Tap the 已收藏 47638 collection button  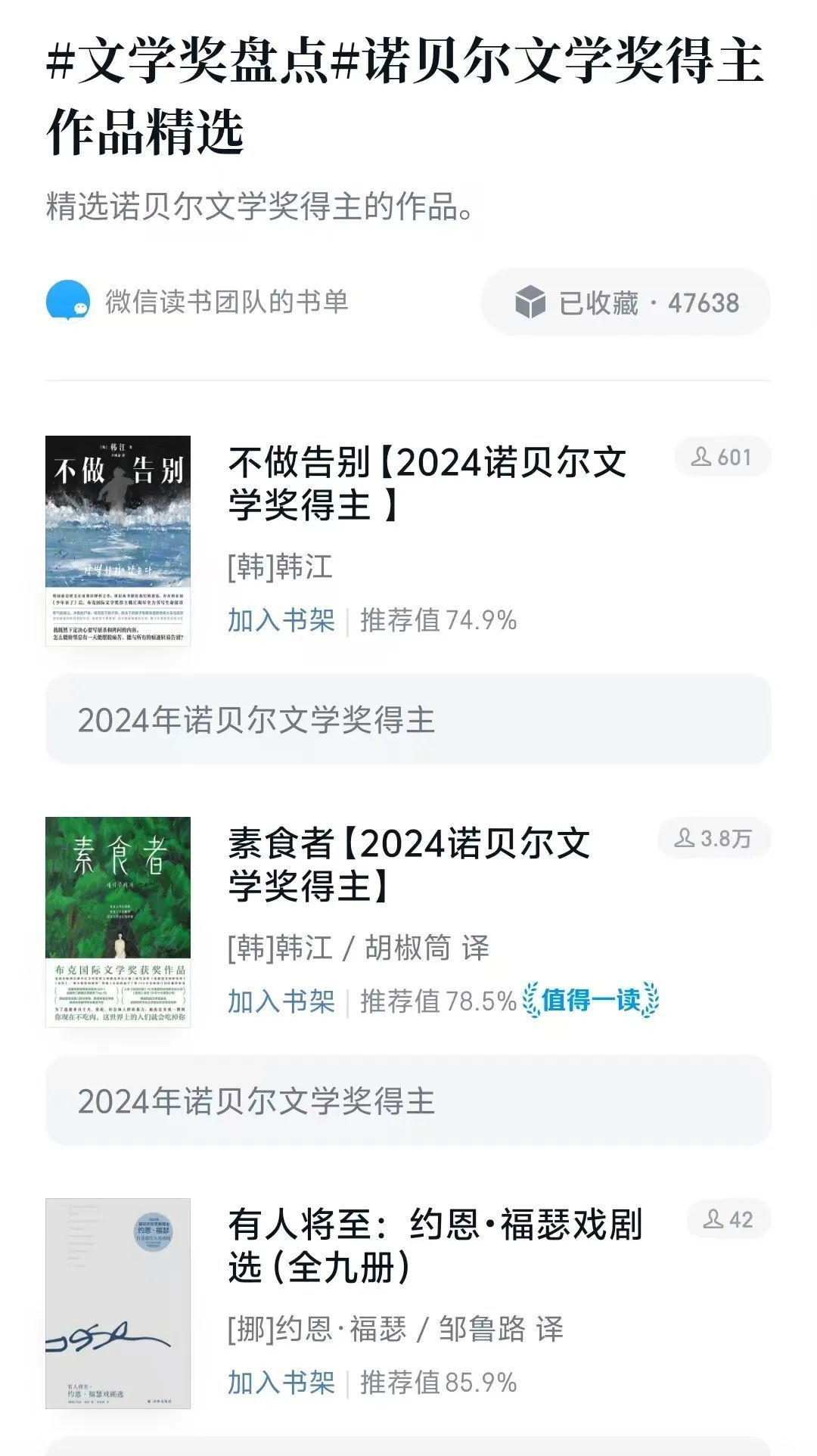coord(626,303)
